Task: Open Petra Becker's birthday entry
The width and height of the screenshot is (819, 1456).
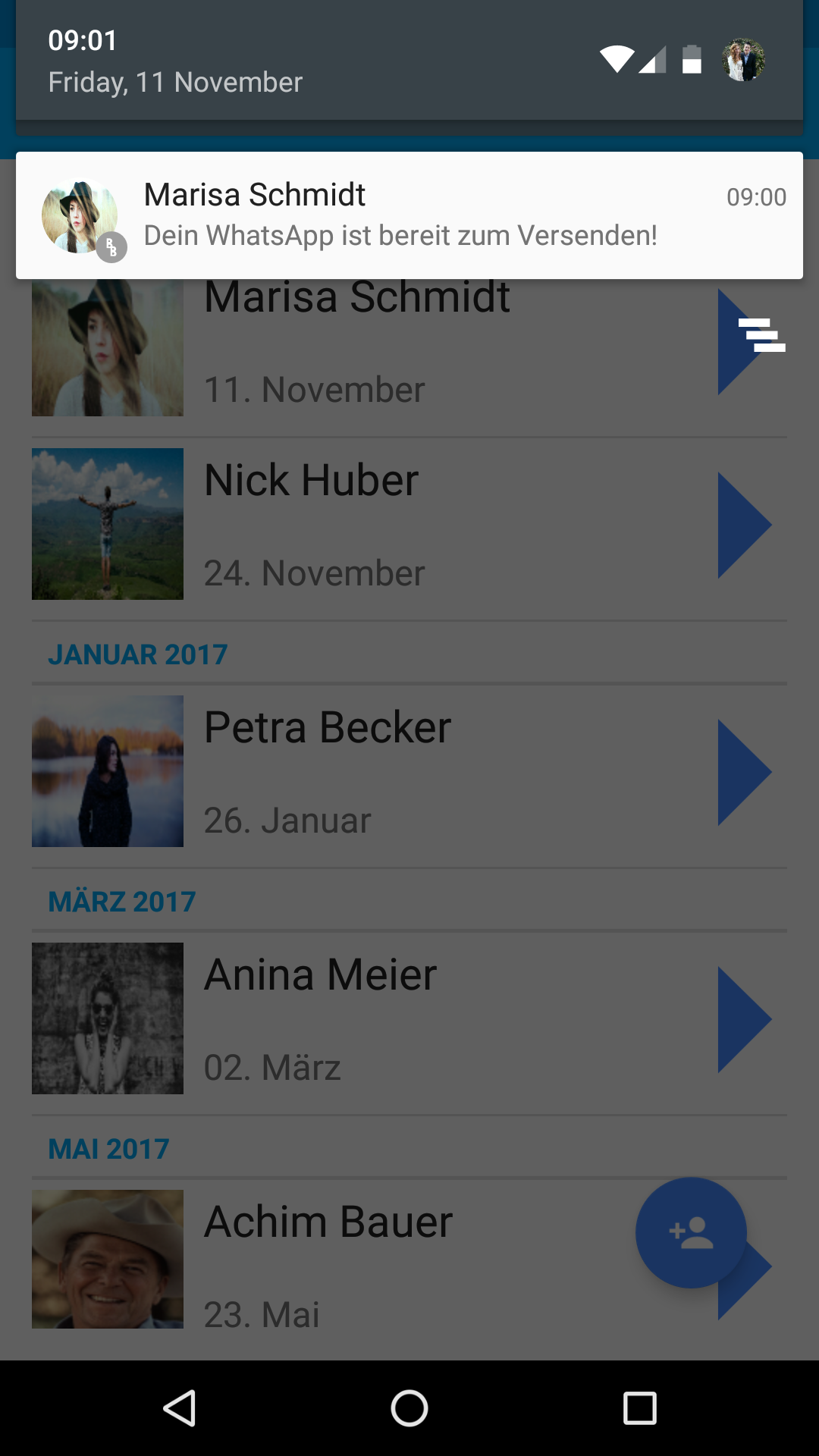Action: 409,772
